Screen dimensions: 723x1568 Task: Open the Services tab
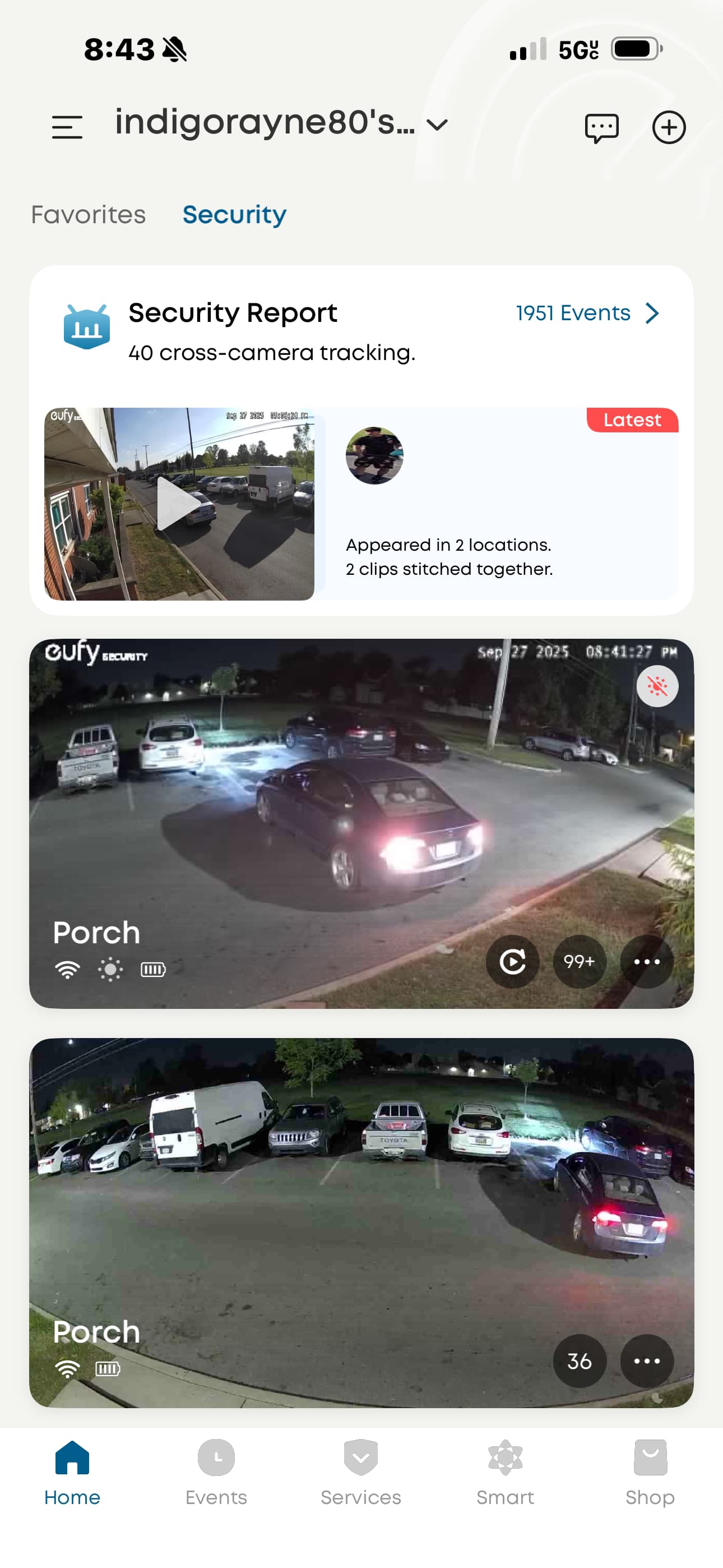tap(361, 1472)
